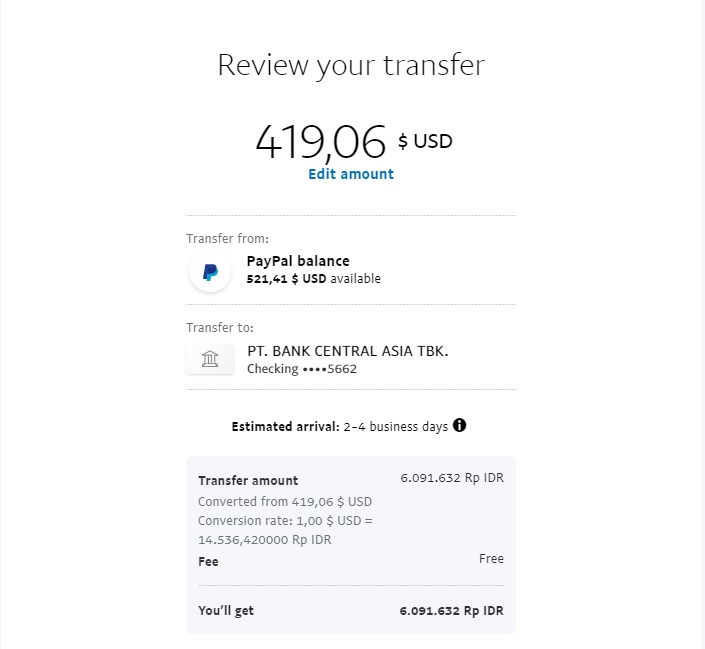Viewport: 705px width, 649px height.
Task: Open the estimated arrival info icon
Action: point(460,425)
